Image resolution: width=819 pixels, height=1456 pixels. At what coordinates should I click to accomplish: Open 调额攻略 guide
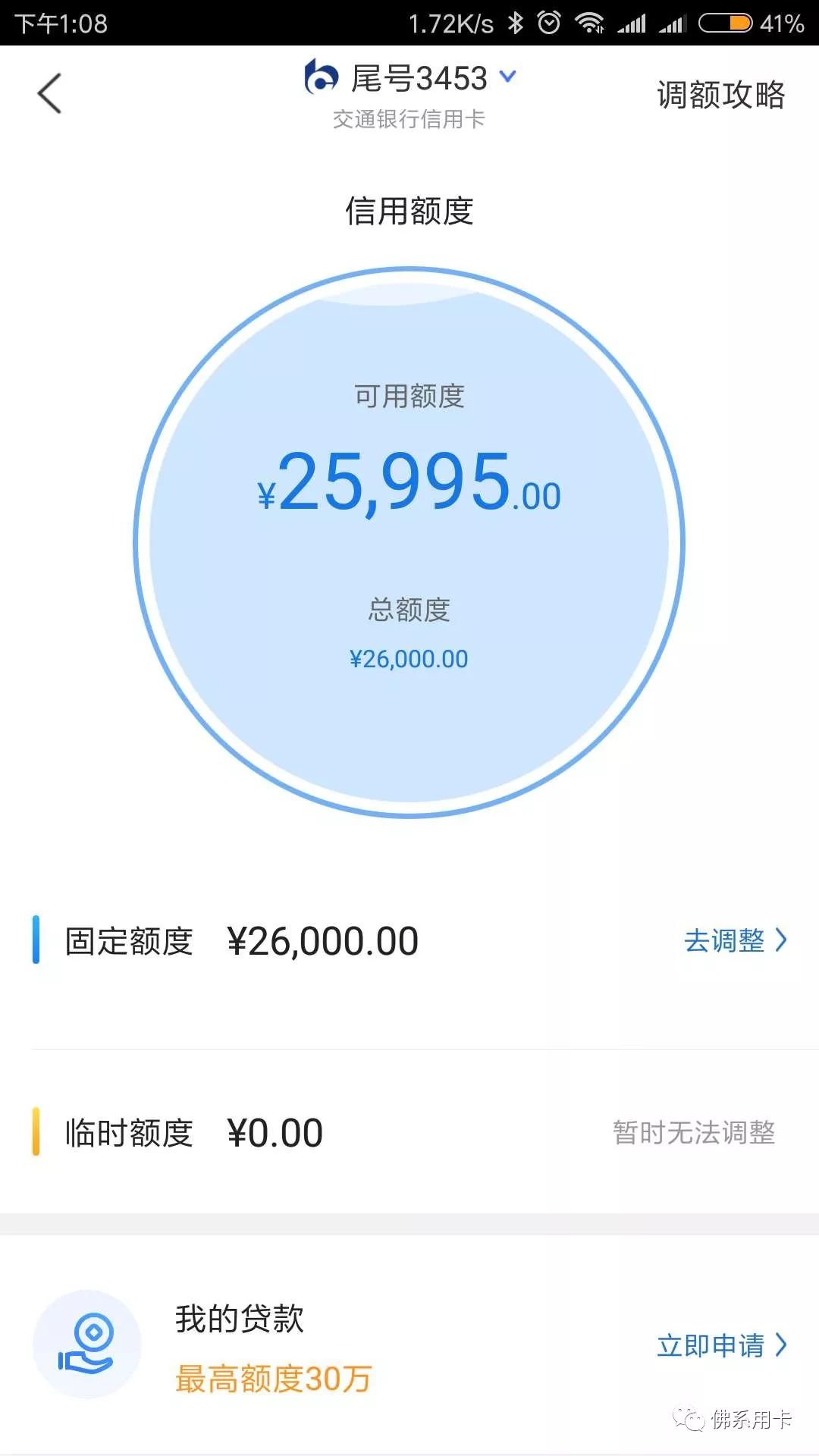(720, 96)
